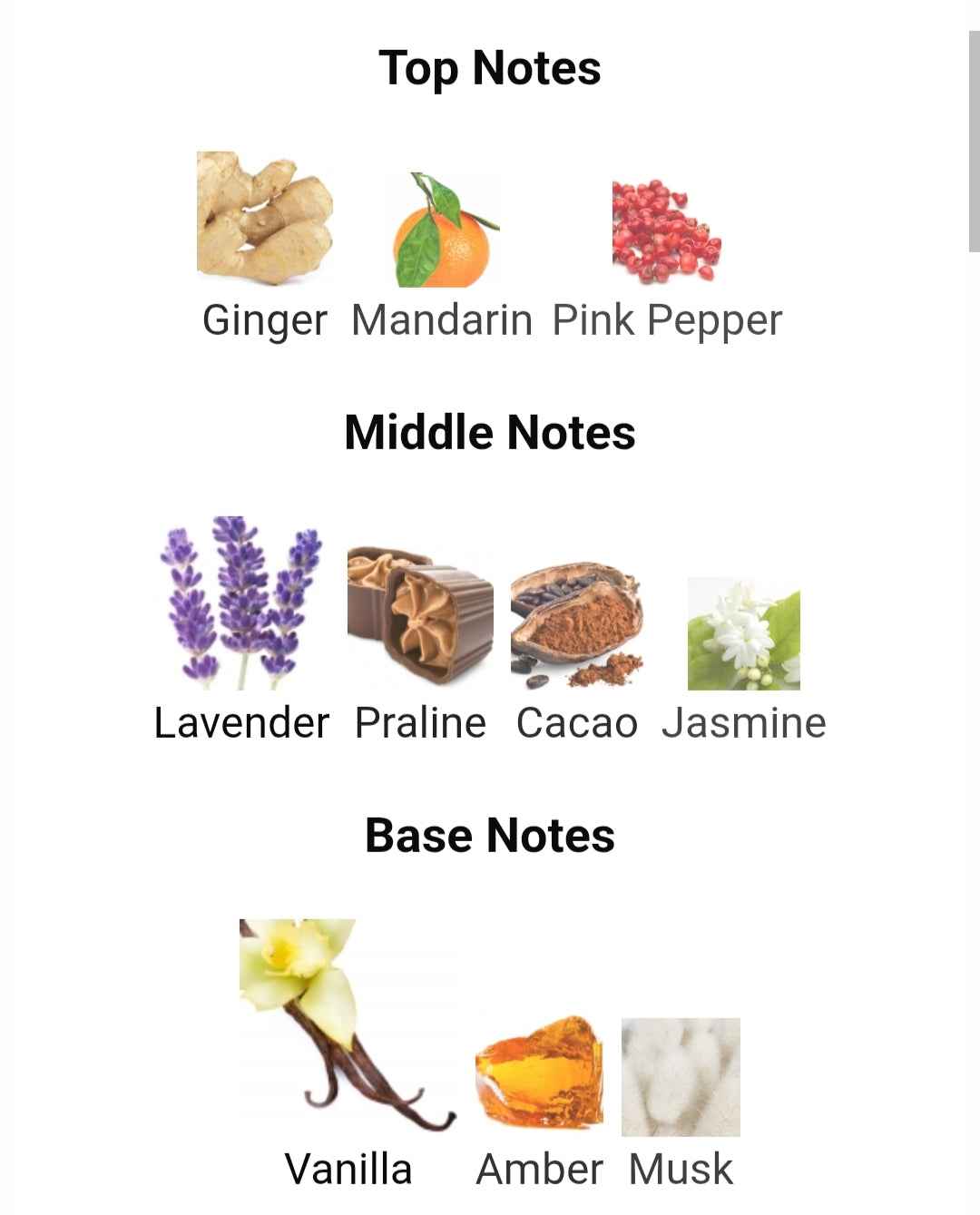Open the Lavender note
Viewport: 980px width, 1215px height.
tap(240, 603)
